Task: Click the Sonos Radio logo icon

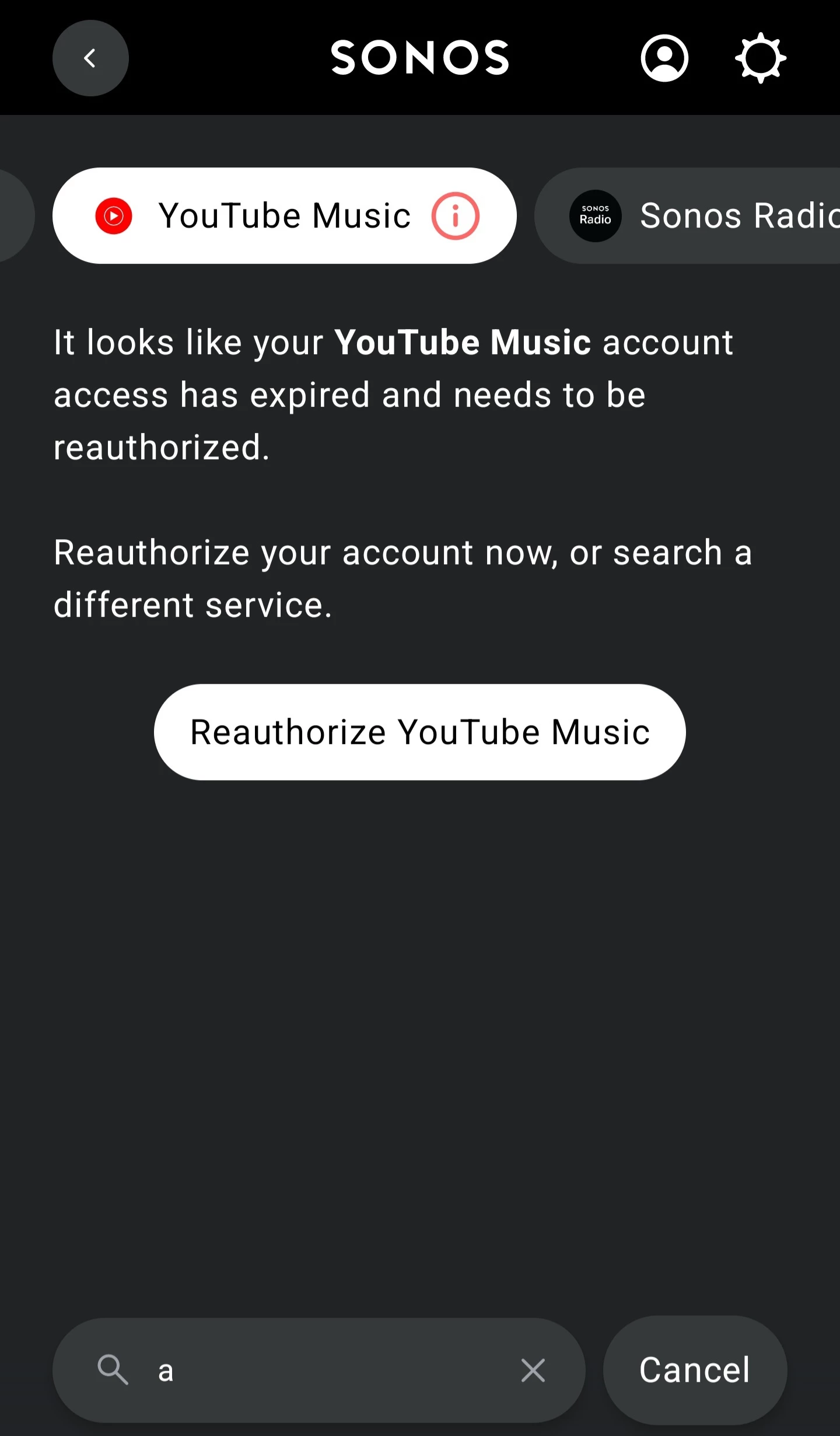Action: (x=595, y=215)
